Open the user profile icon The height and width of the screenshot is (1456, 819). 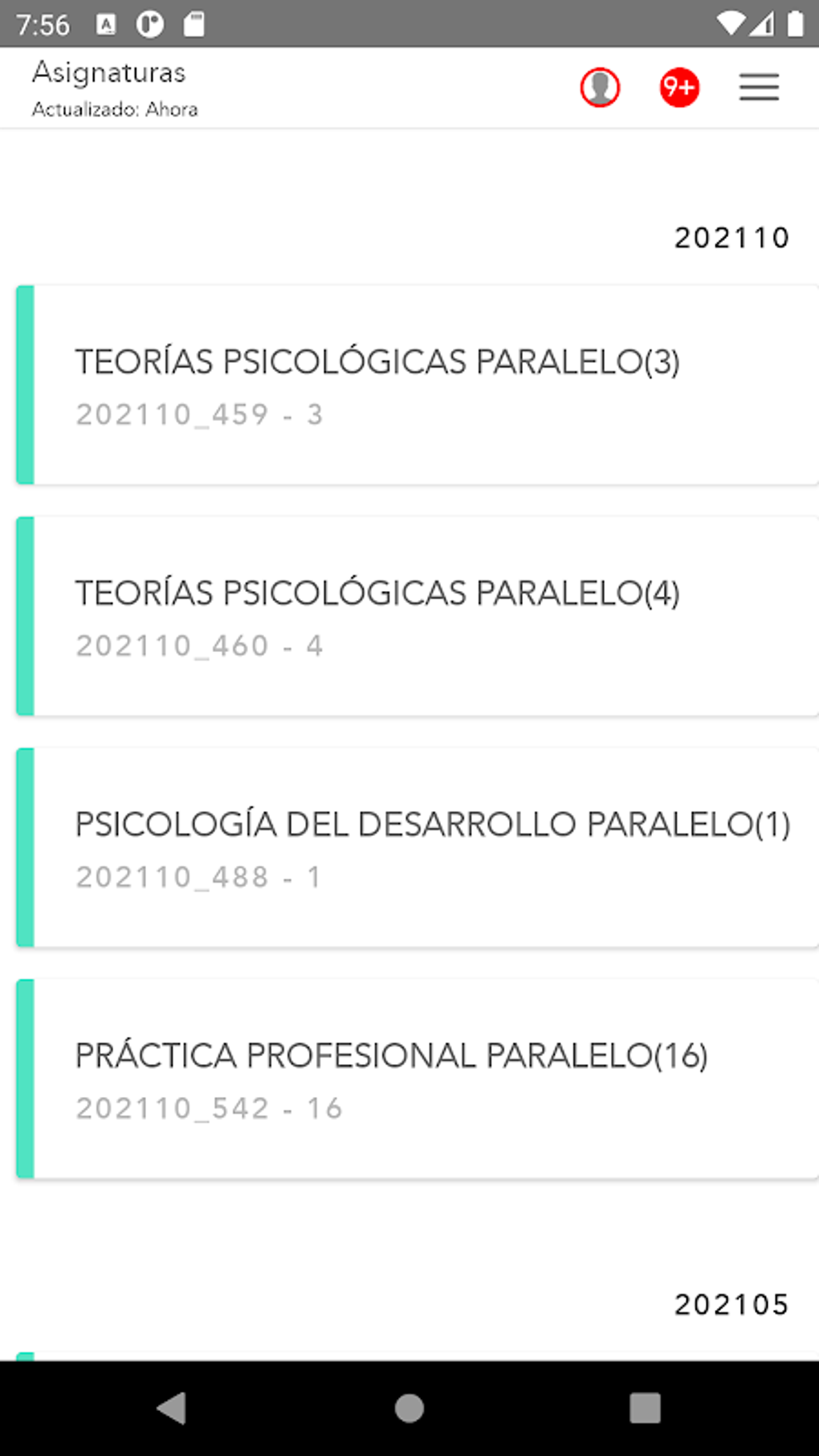click(600, 87)
